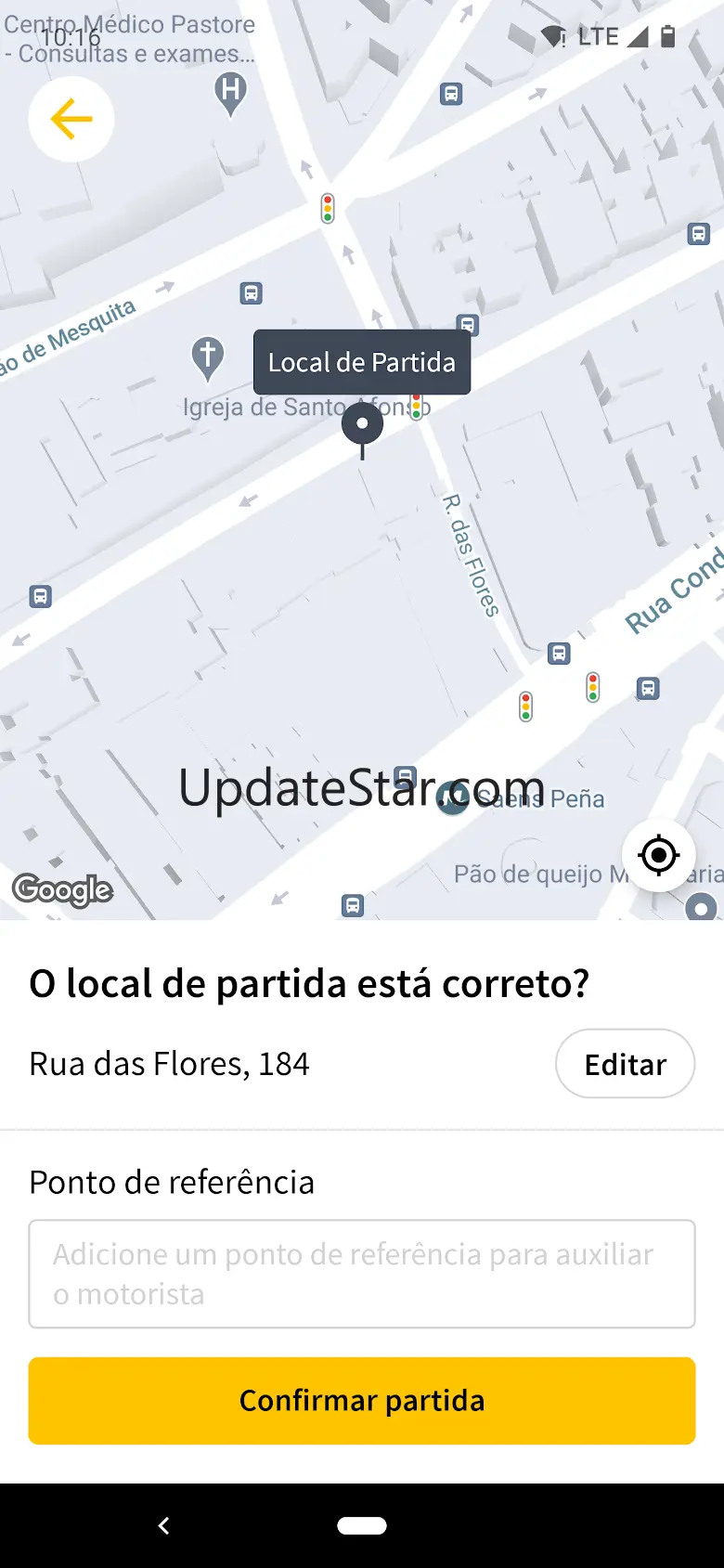Image resolution: width=724 pixels, height=1568 pixels.
Task: Focus the reference point text field
Action: (x=362, y=1274)
